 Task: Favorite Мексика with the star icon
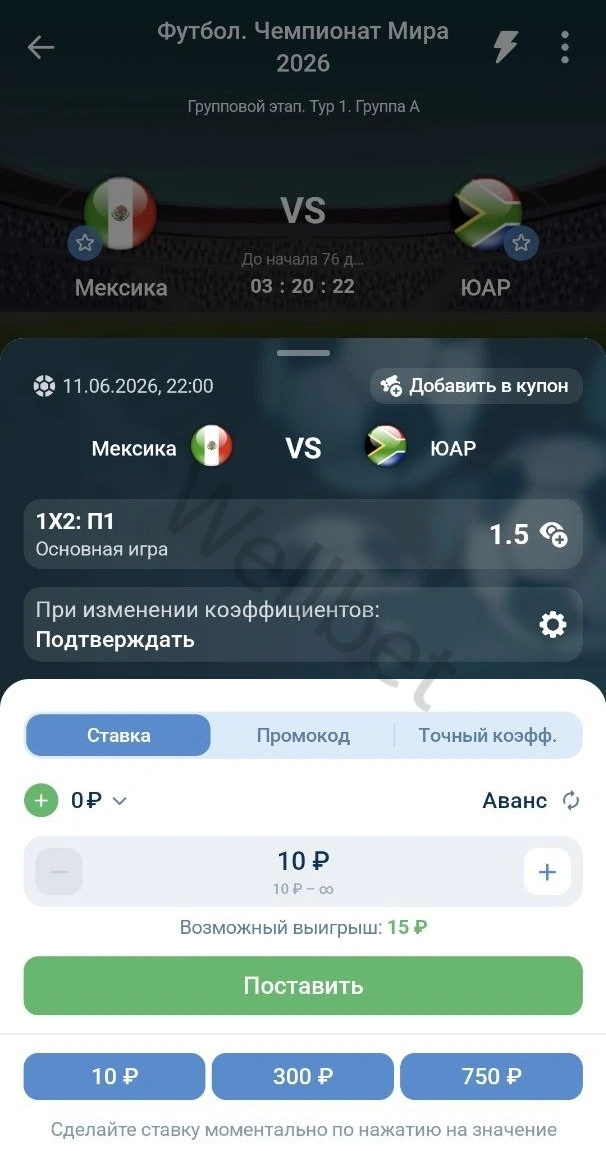(85, 243)
